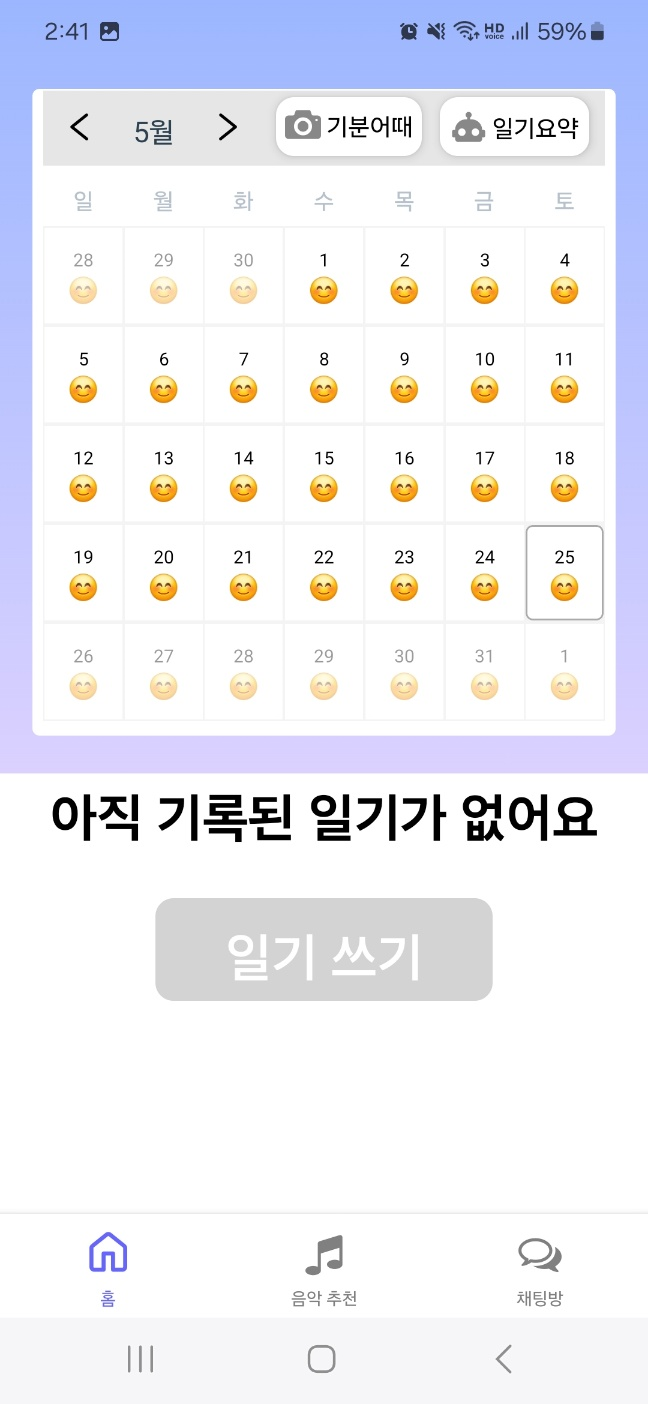This screenshot has width=648, height=1404.
Task: Choose May 11 on the calendar
Action: [x=565, y=376]
